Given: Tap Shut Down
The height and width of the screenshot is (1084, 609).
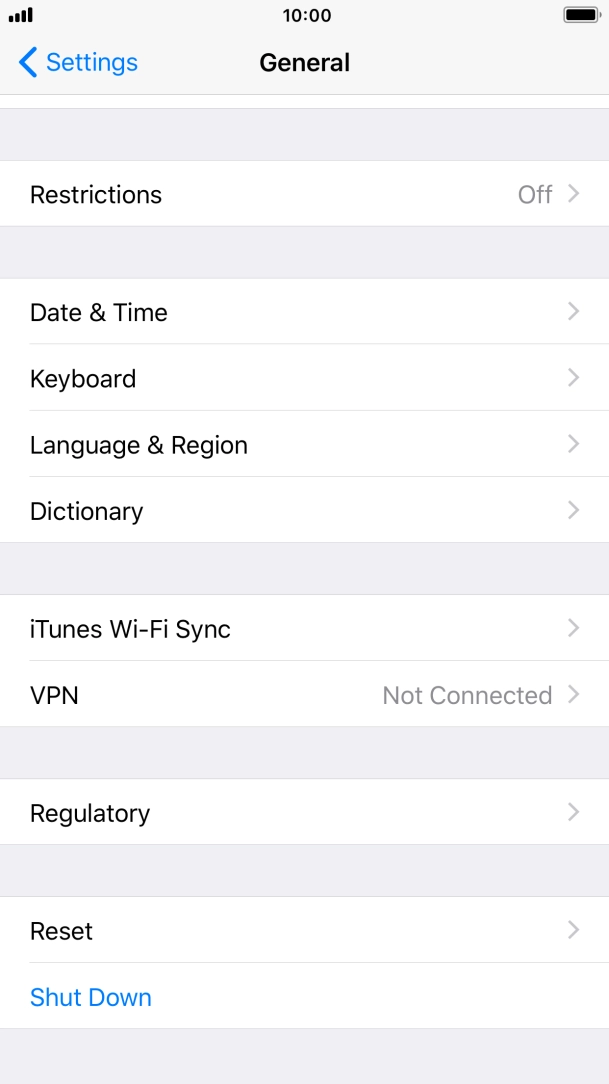Looking at the screenshot, I should click(91, 996).
